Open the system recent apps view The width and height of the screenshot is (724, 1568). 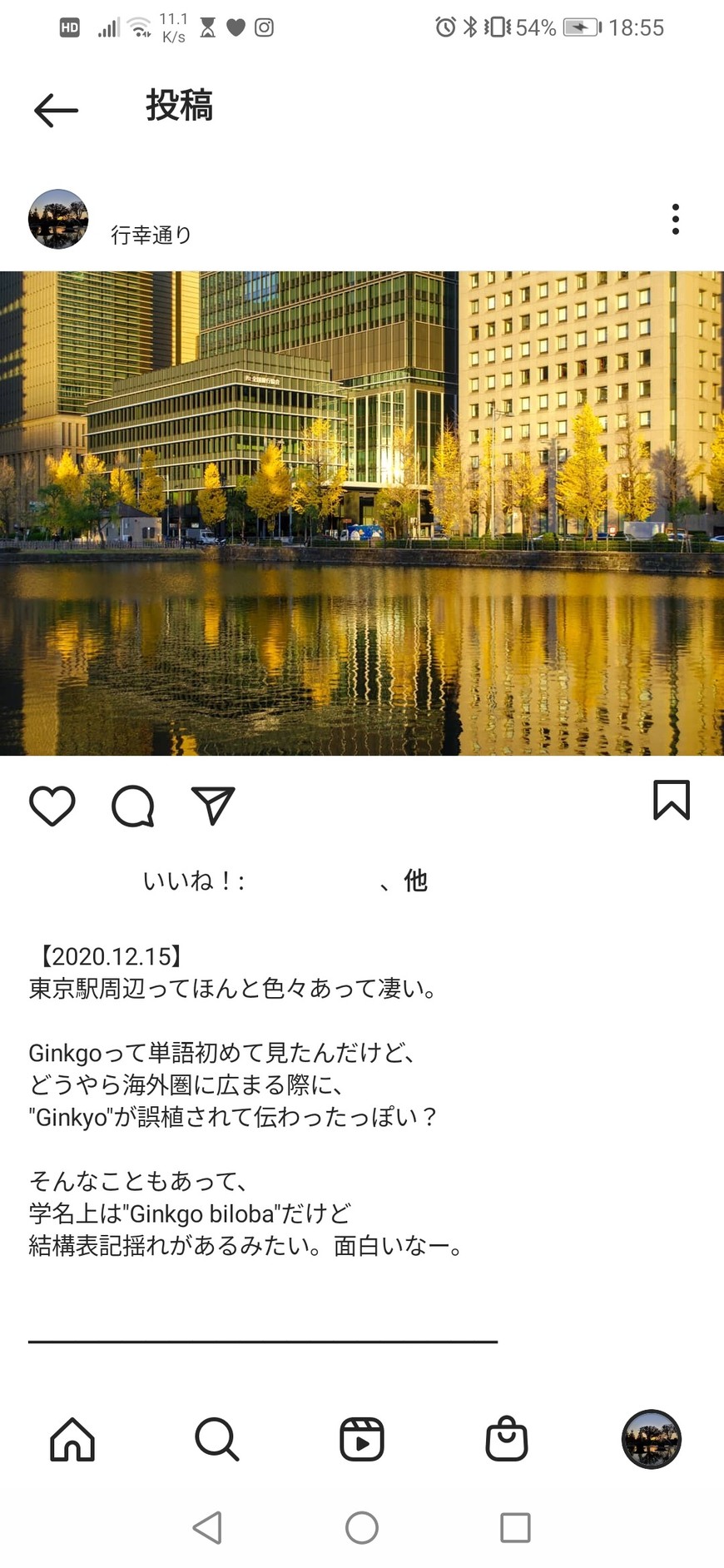[x=515, y=1528]
